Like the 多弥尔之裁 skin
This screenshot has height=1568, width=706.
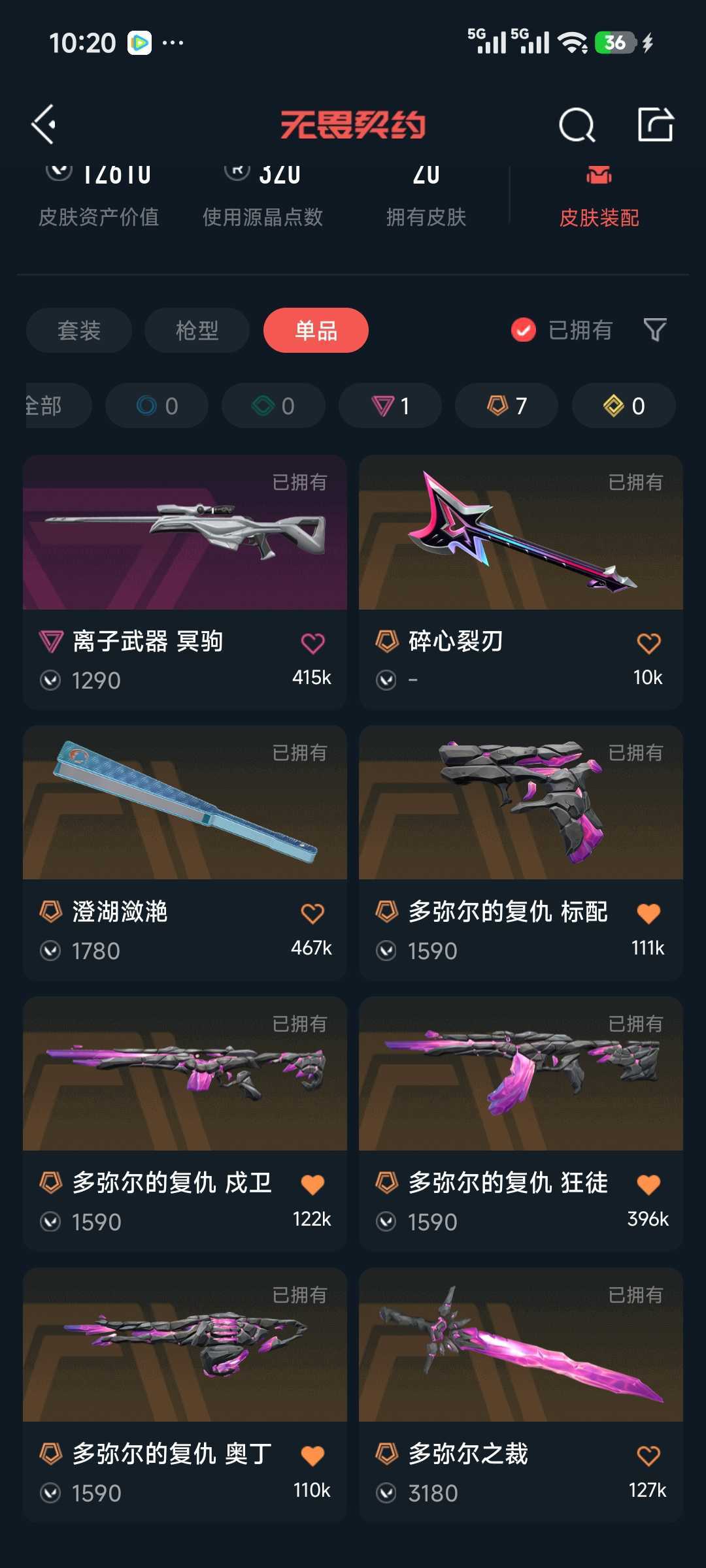[648, 1456]
